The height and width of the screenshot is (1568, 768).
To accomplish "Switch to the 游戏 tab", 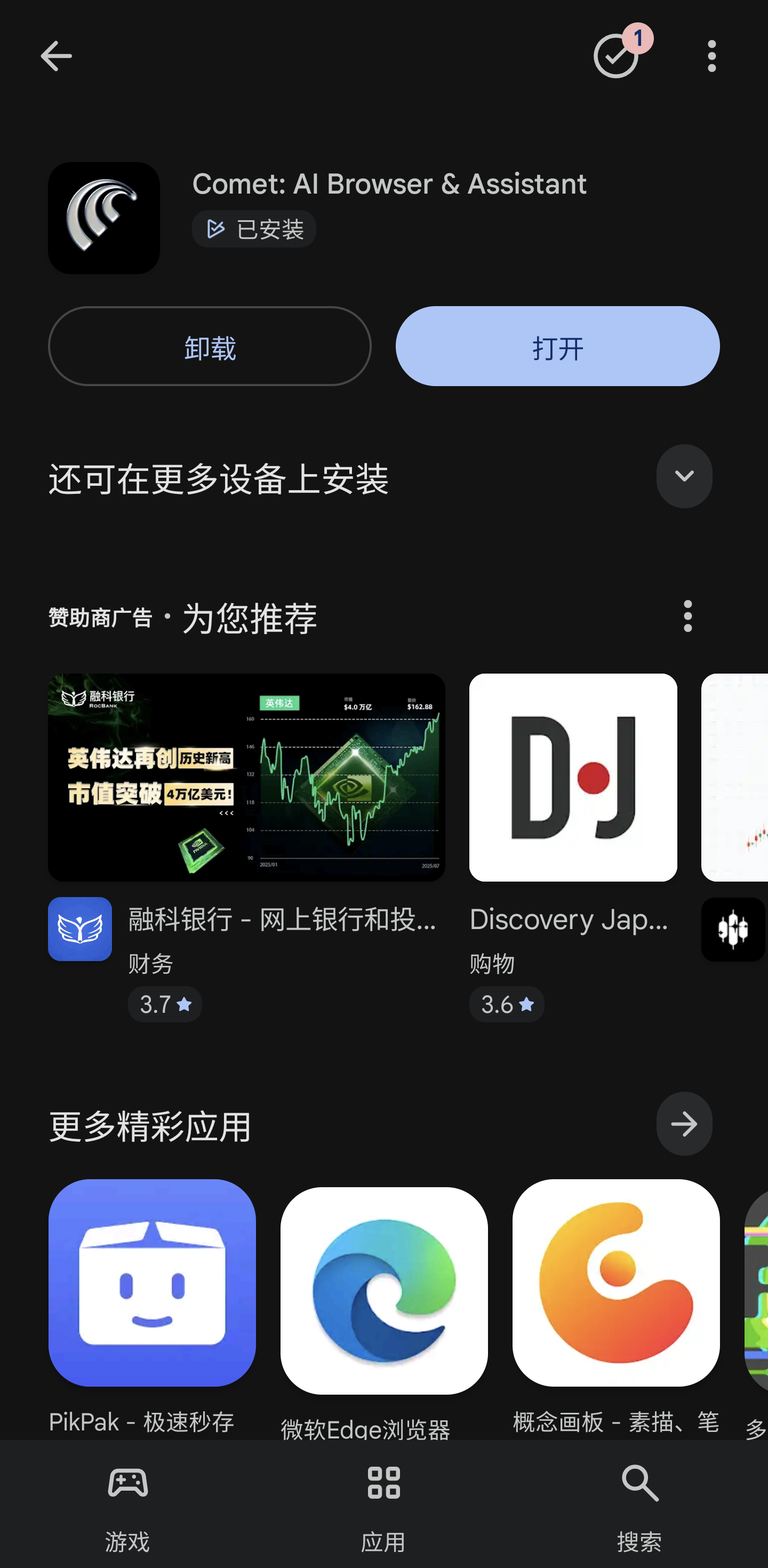I will click(x=128, y=1502).
